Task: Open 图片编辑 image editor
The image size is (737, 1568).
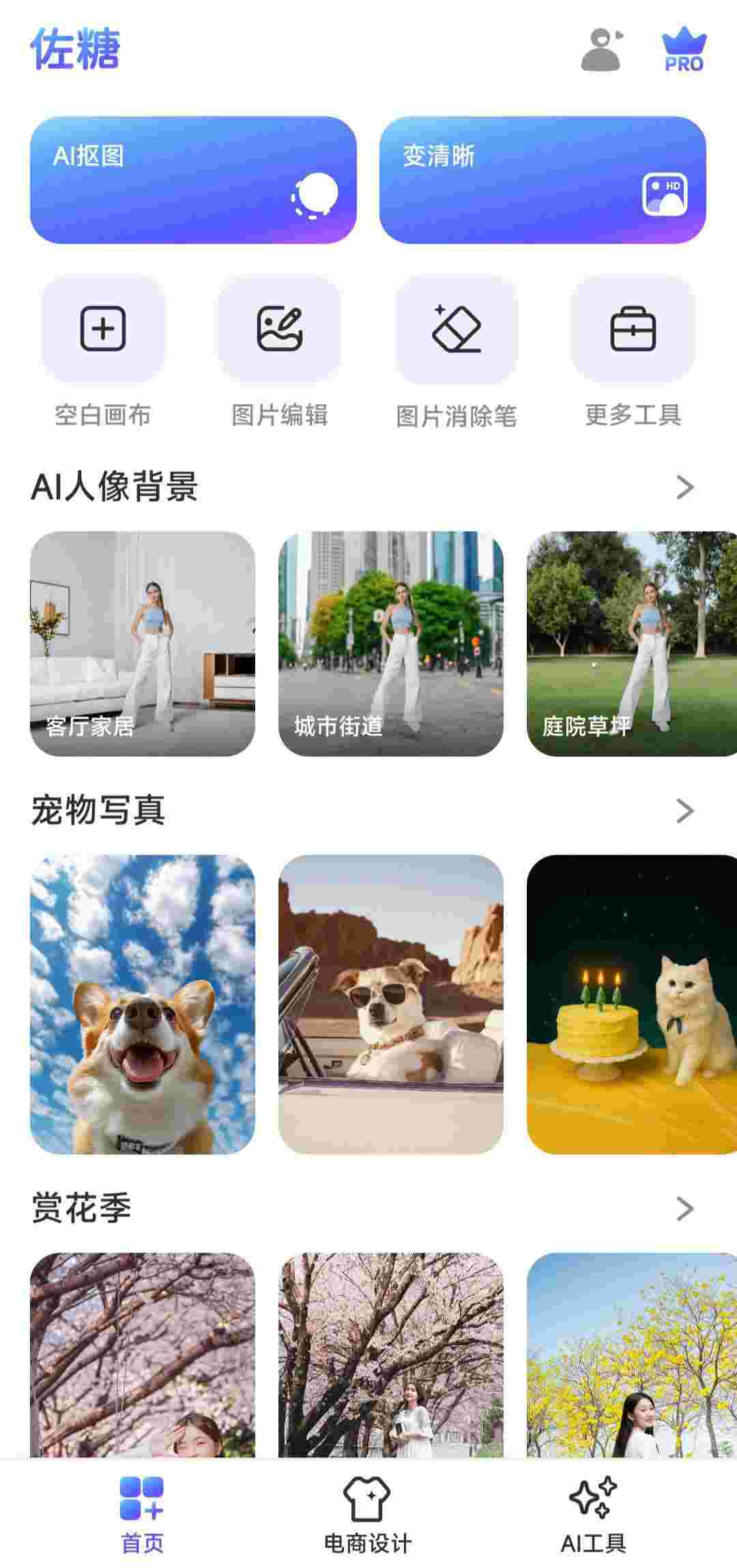Action: click(280, 329)
